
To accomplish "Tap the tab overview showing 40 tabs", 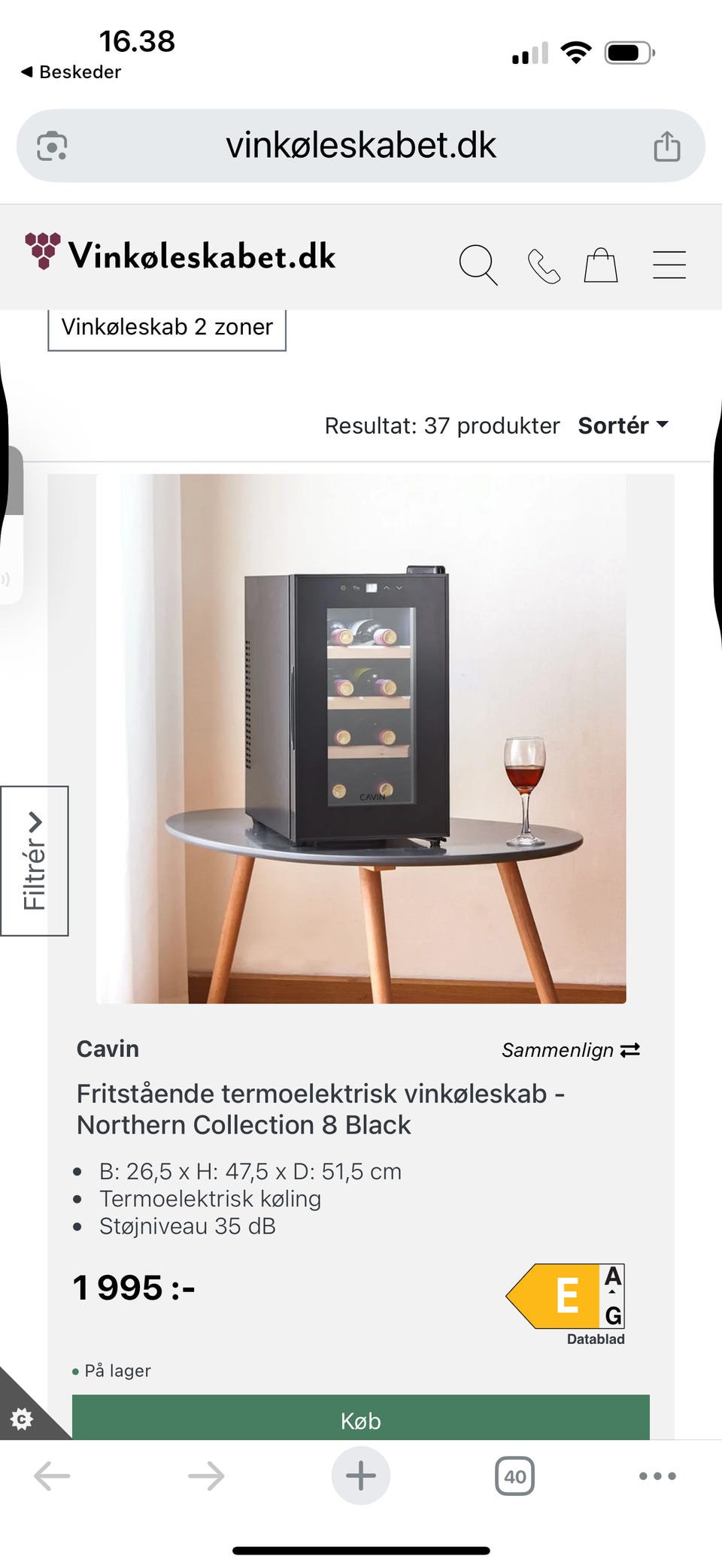I will [x=514, y=1475].
